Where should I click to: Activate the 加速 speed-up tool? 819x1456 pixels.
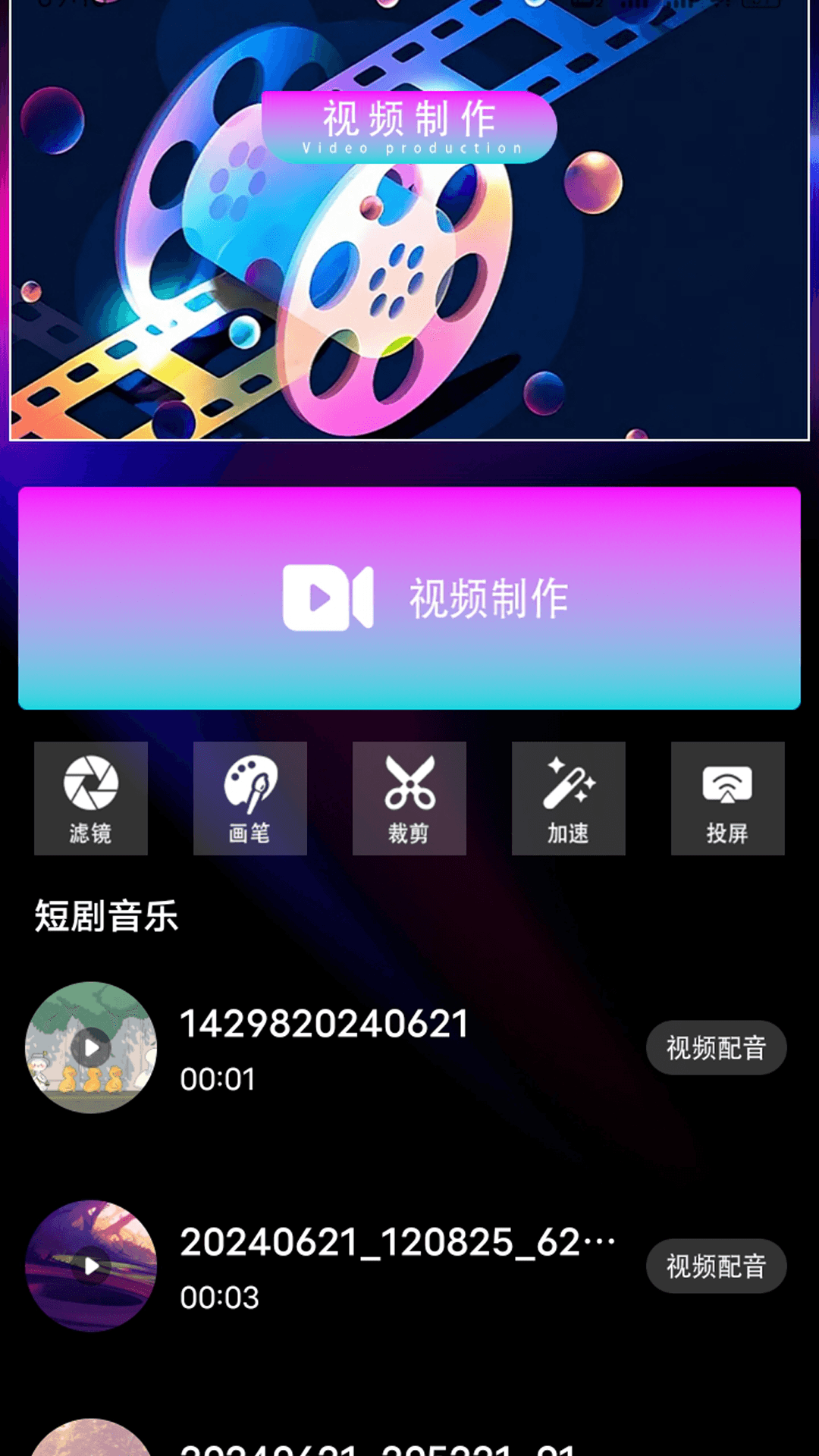pyautogui.click(x=569, y=799)
